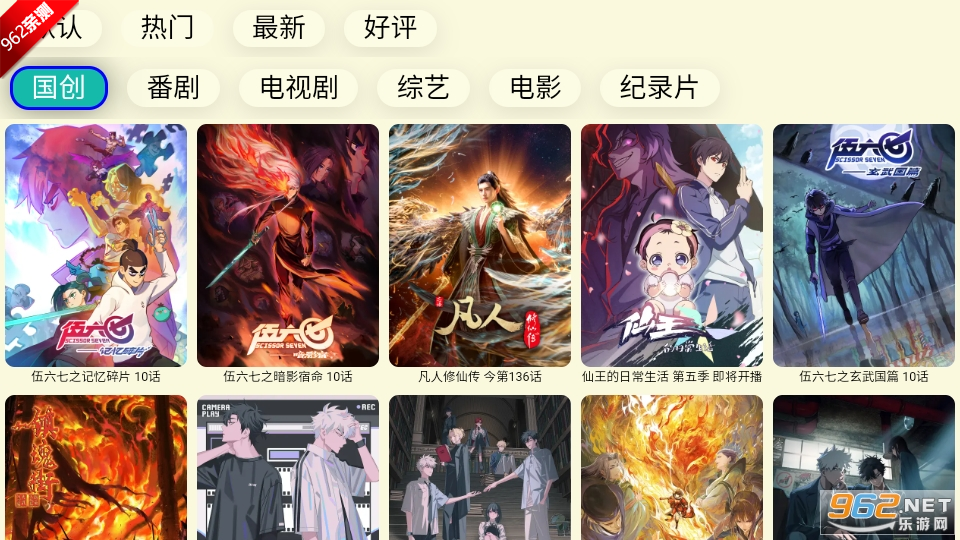Open 凡人修仙传 poster
This screenshot has width=960, height=540.
pyautogui.click(x=480, y=245)
